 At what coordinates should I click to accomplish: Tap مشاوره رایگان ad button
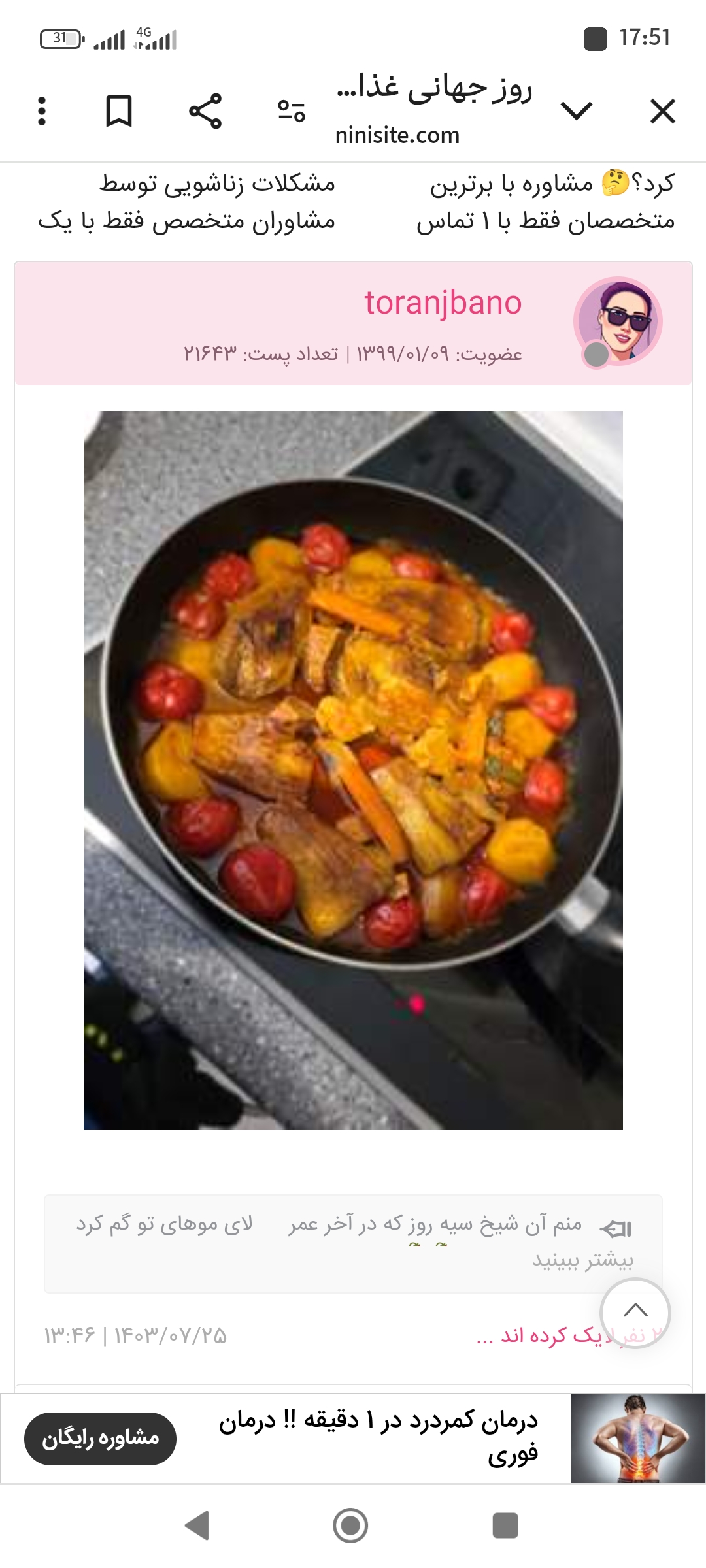(101, 1439)
